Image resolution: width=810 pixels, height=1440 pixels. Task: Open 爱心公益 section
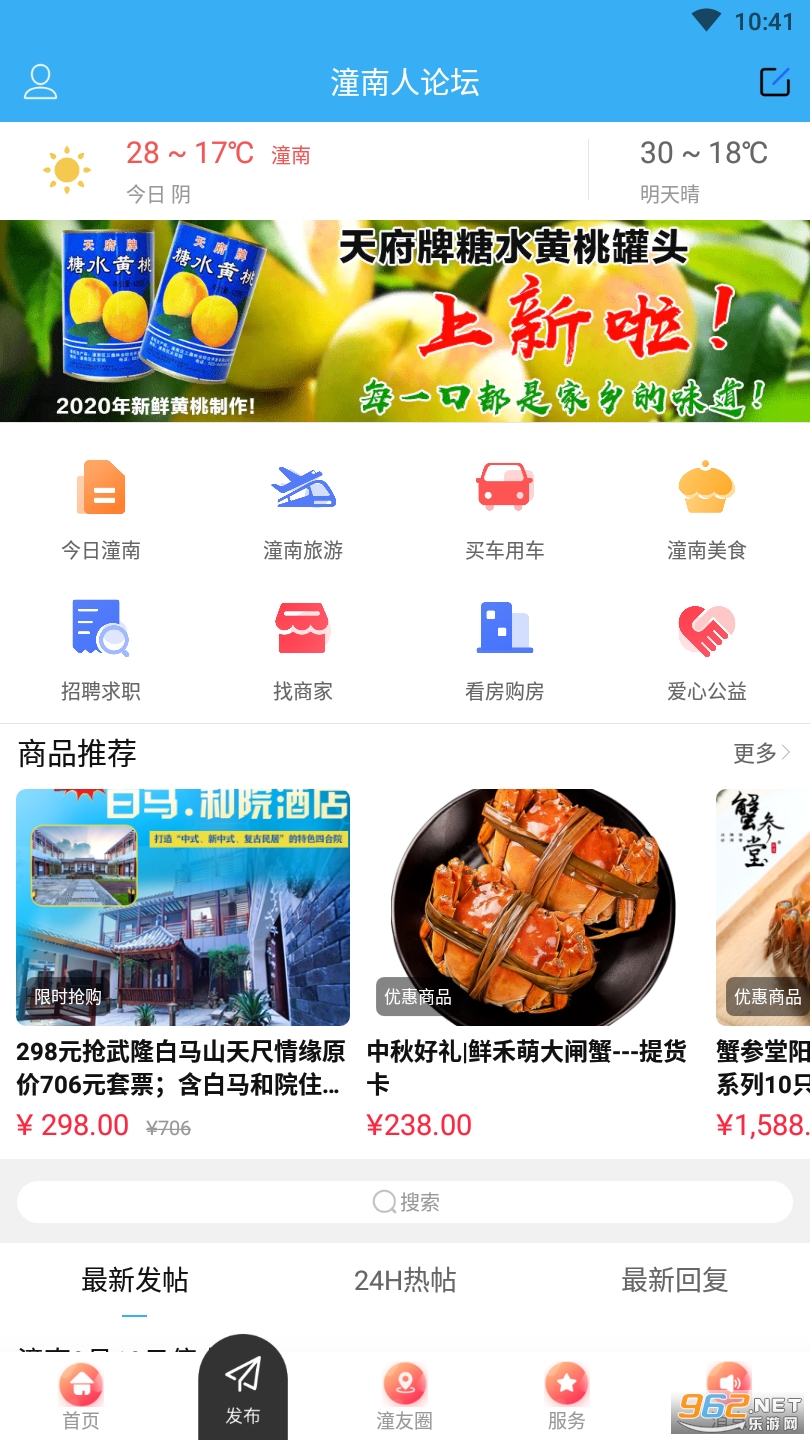707,650
